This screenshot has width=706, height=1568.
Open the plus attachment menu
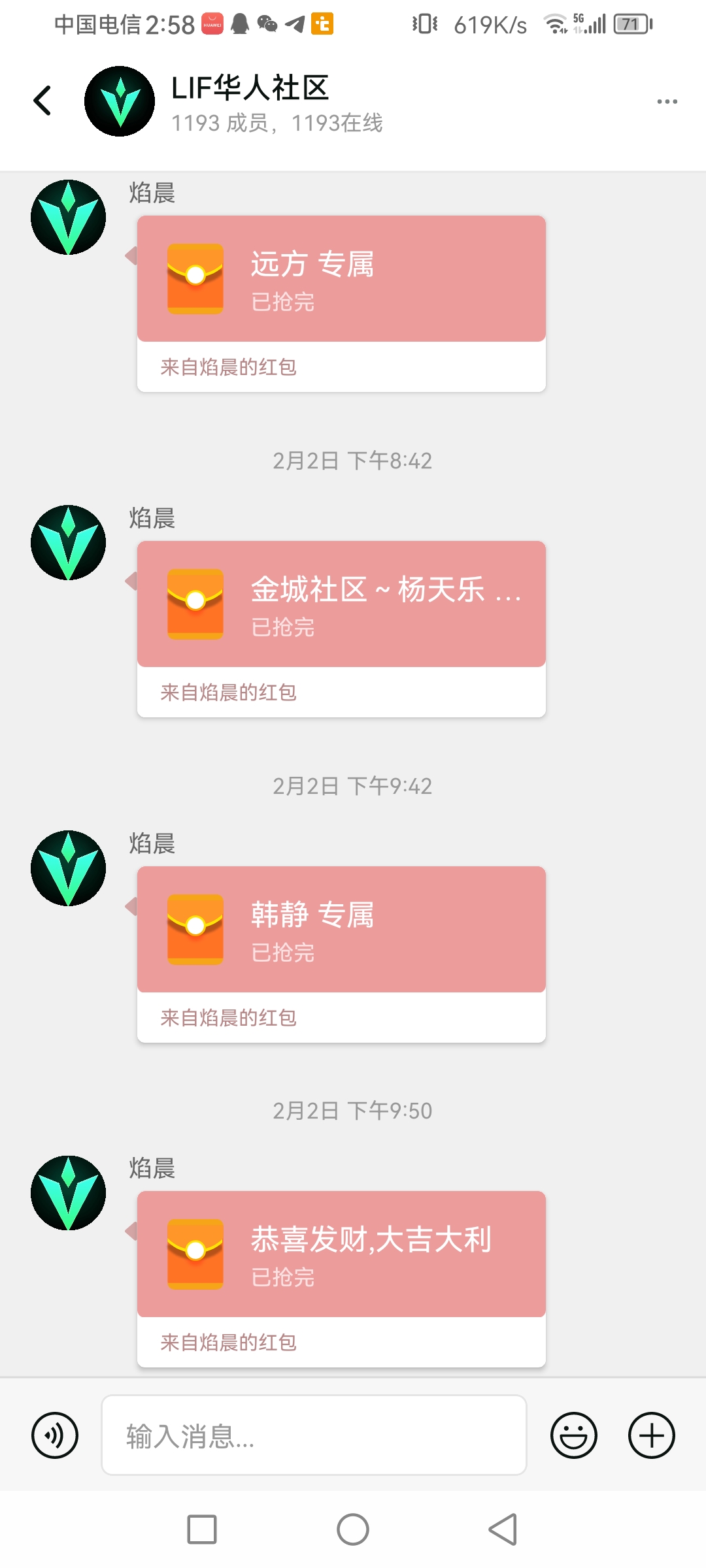(x=651, y=1435)
